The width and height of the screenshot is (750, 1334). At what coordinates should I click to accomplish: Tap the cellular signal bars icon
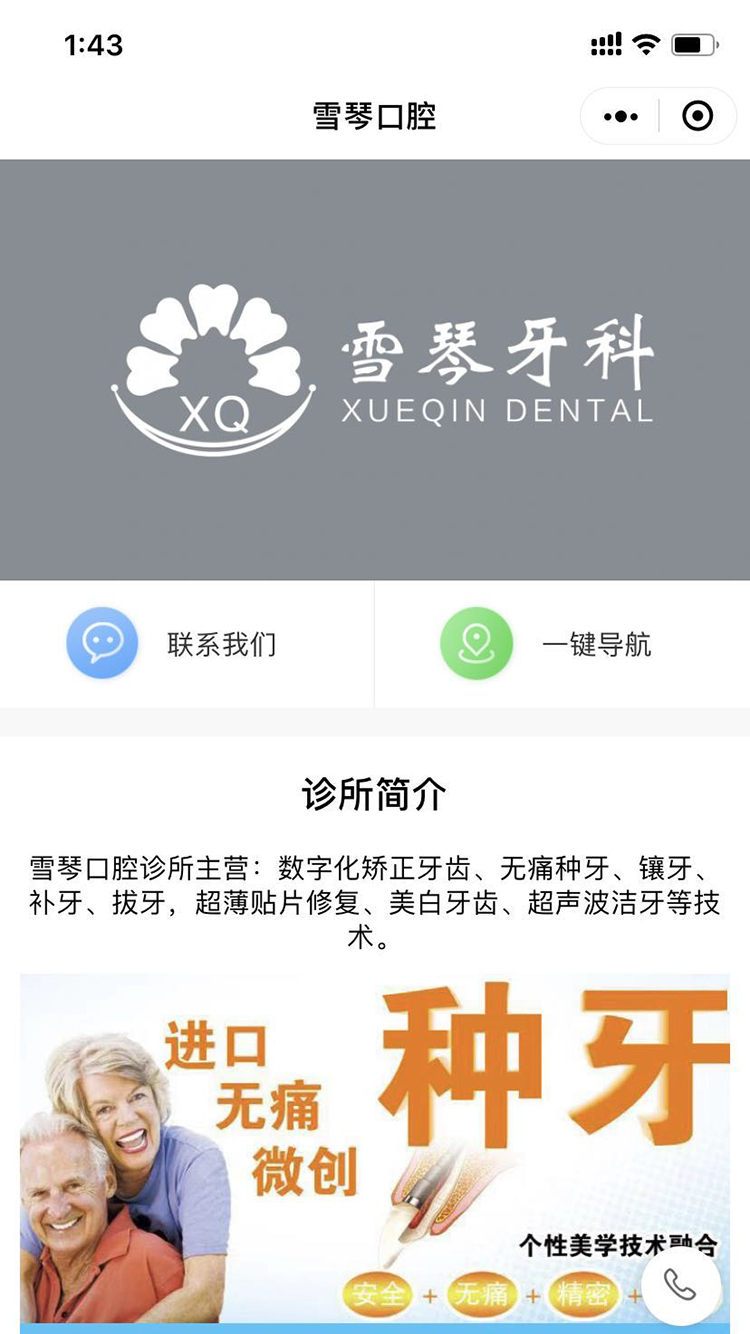[x=604, y=43]
